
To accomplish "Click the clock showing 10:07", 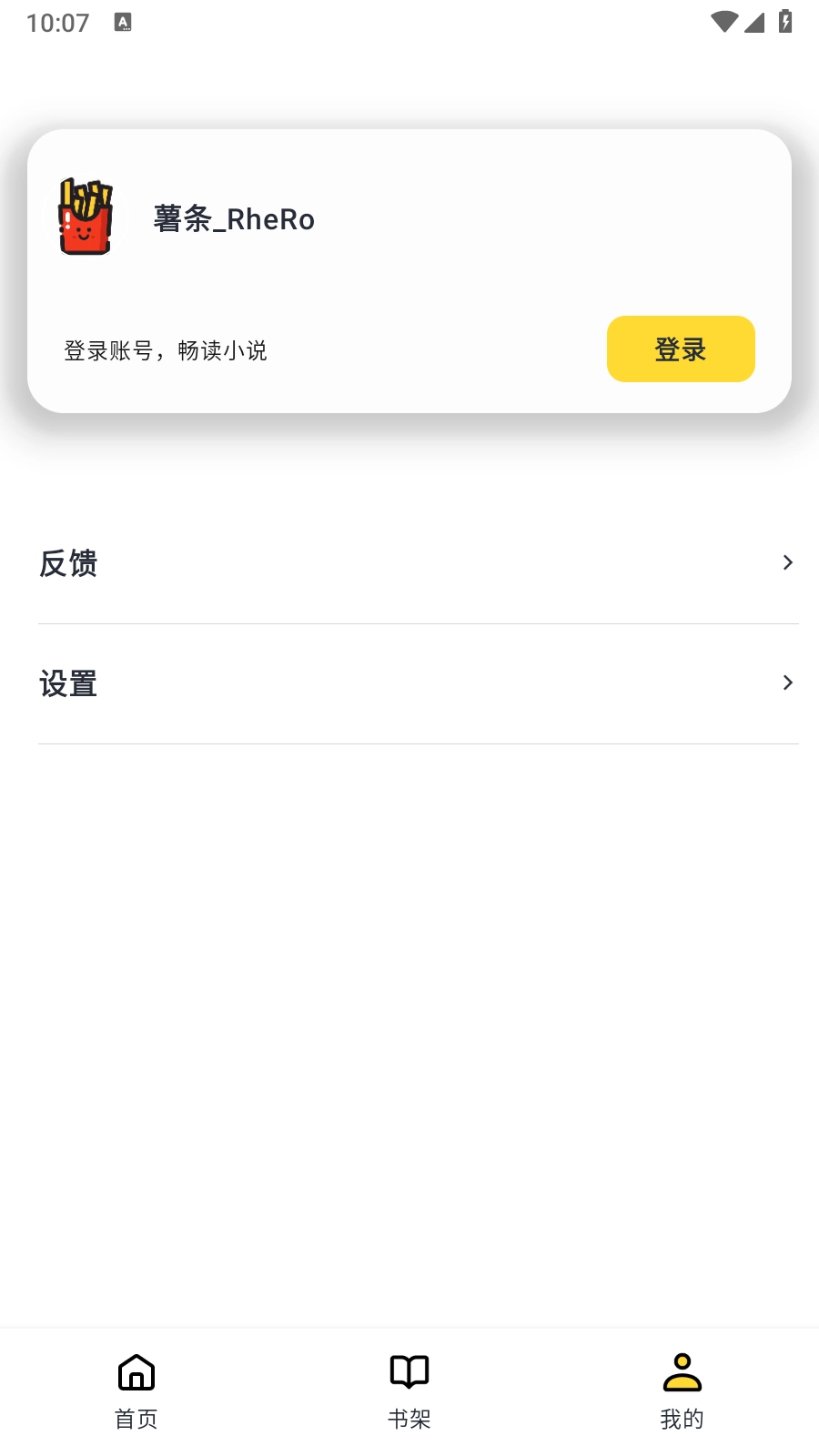I will pyautogui.click(x=57, y=22).
